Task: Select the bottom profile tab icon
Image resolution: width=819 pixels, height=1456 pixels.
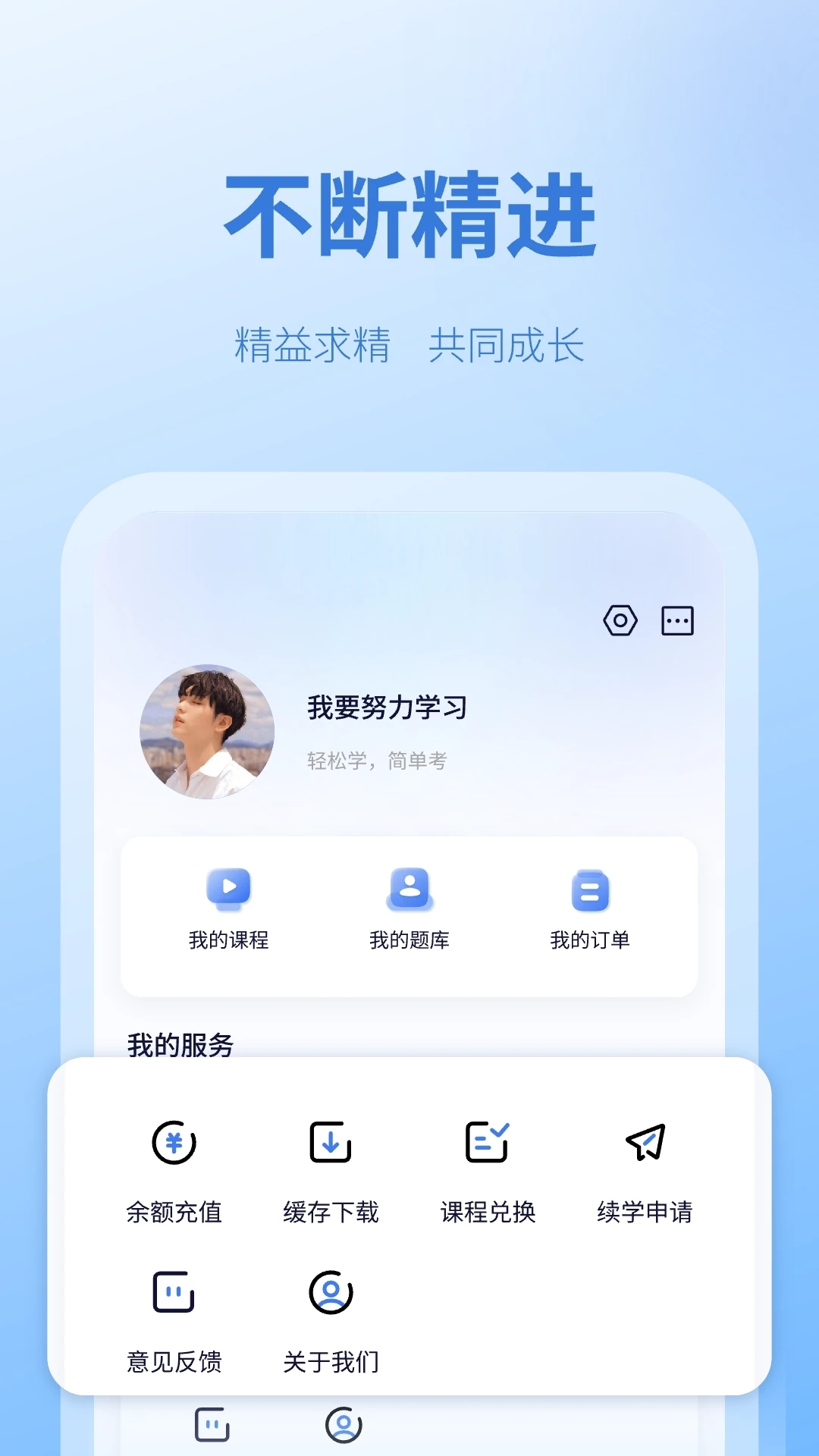Action: pyautogui.click(x=345, y=1424)
